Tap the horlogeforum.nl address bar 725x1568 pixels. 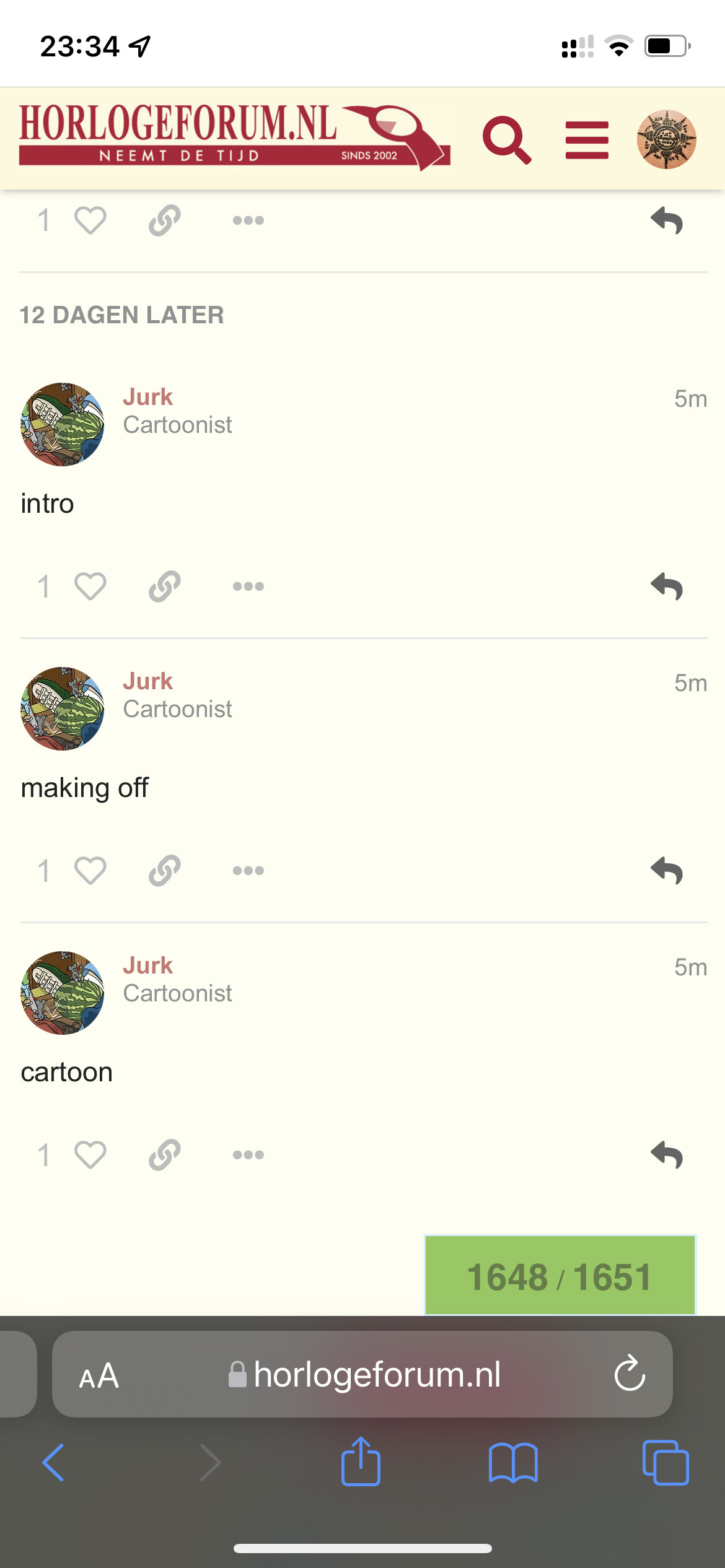[362, 1374]
